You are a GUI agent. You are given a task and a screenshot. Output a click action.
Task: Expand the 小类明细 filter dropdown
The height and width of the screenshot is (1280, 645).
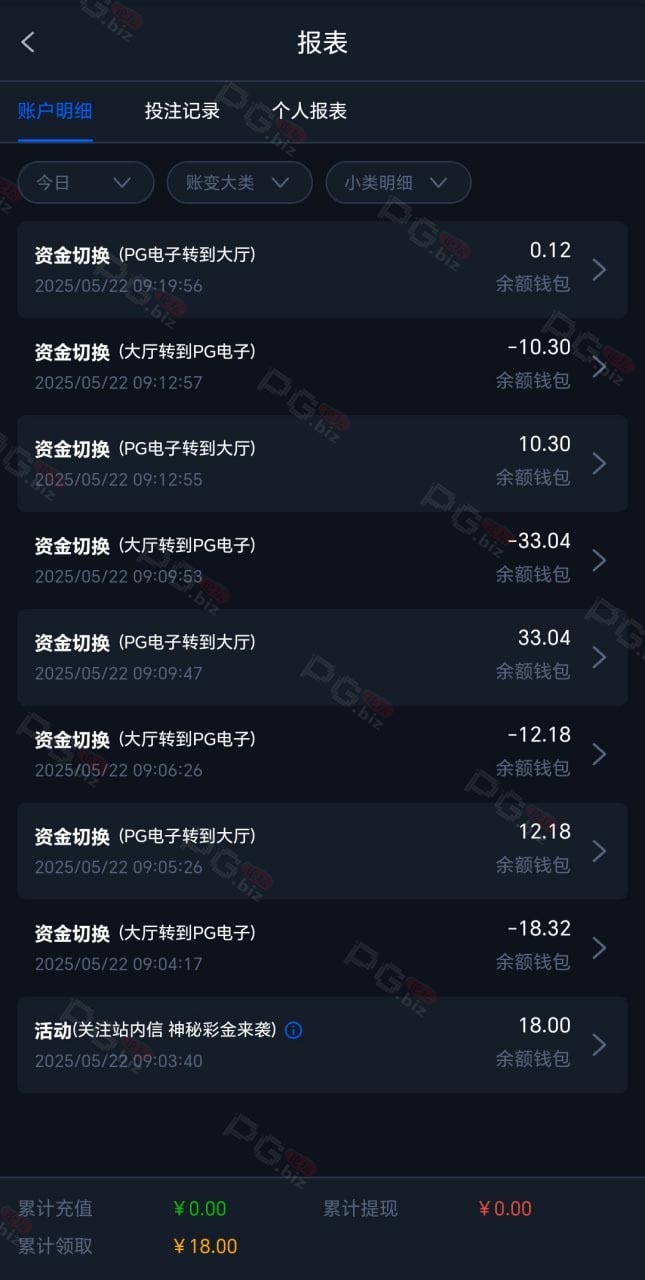pyautogui.click(x=398, y=183)
